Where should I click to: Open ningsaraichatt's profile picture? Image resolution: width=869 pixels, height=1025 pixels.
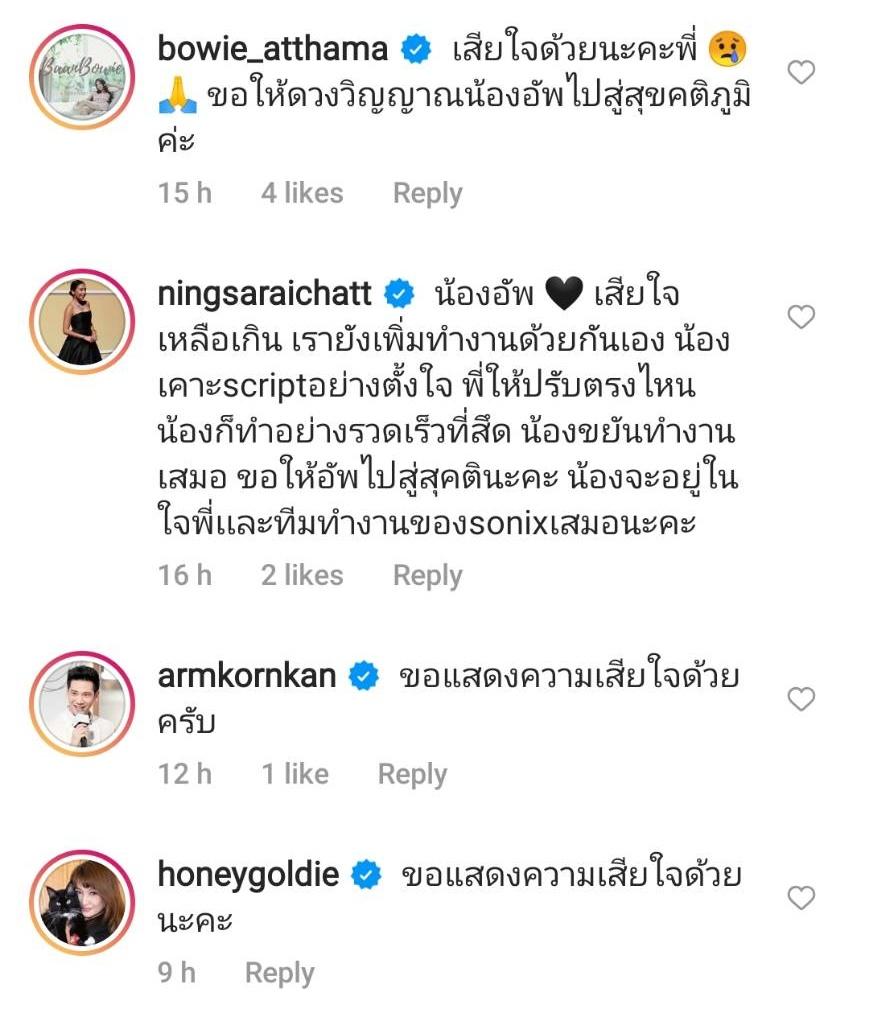[82, 322]
